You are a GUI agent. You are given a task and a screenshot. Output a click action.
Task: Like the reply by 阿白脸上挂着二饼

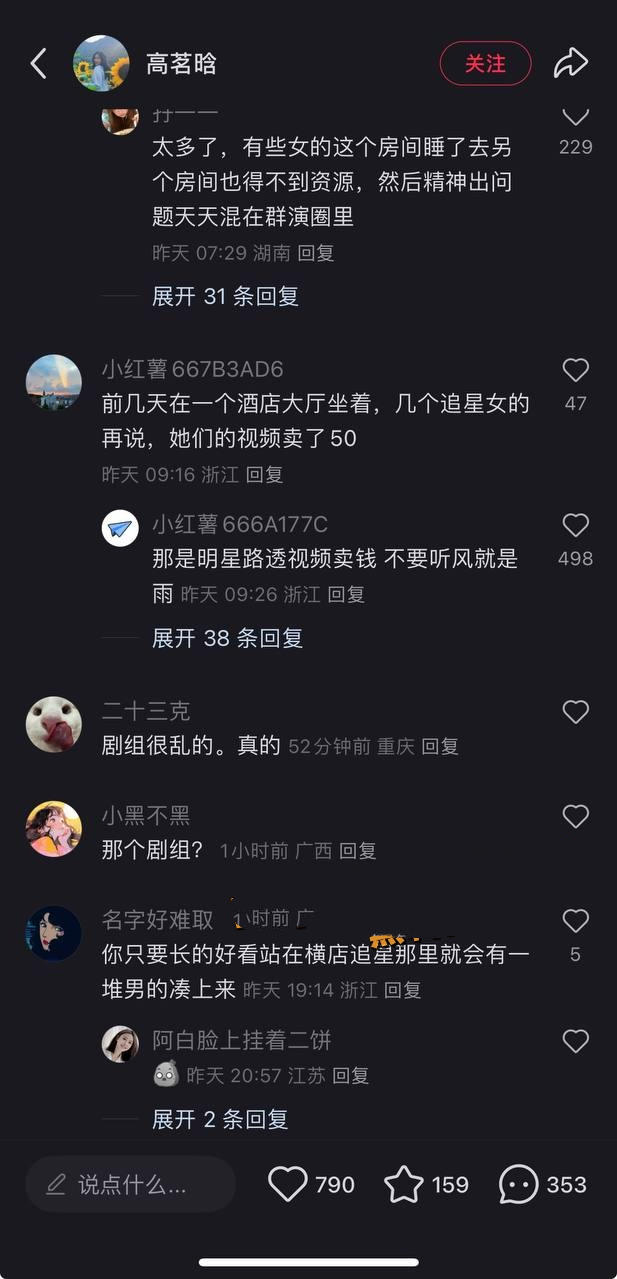(x=575, y=1042)
